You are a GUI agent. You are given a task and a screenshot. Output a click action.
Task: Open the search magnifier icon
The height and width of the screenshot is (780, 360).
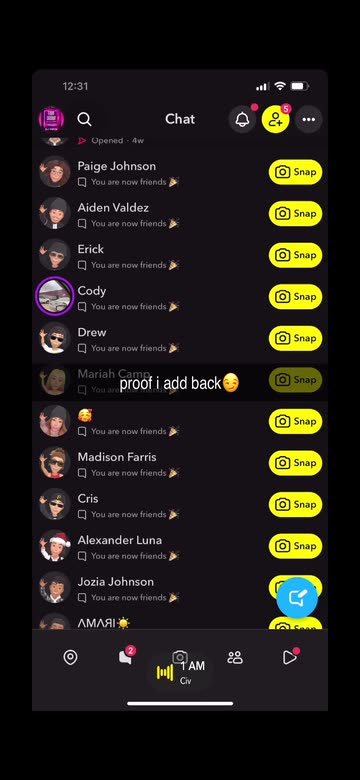coord(85,119)
